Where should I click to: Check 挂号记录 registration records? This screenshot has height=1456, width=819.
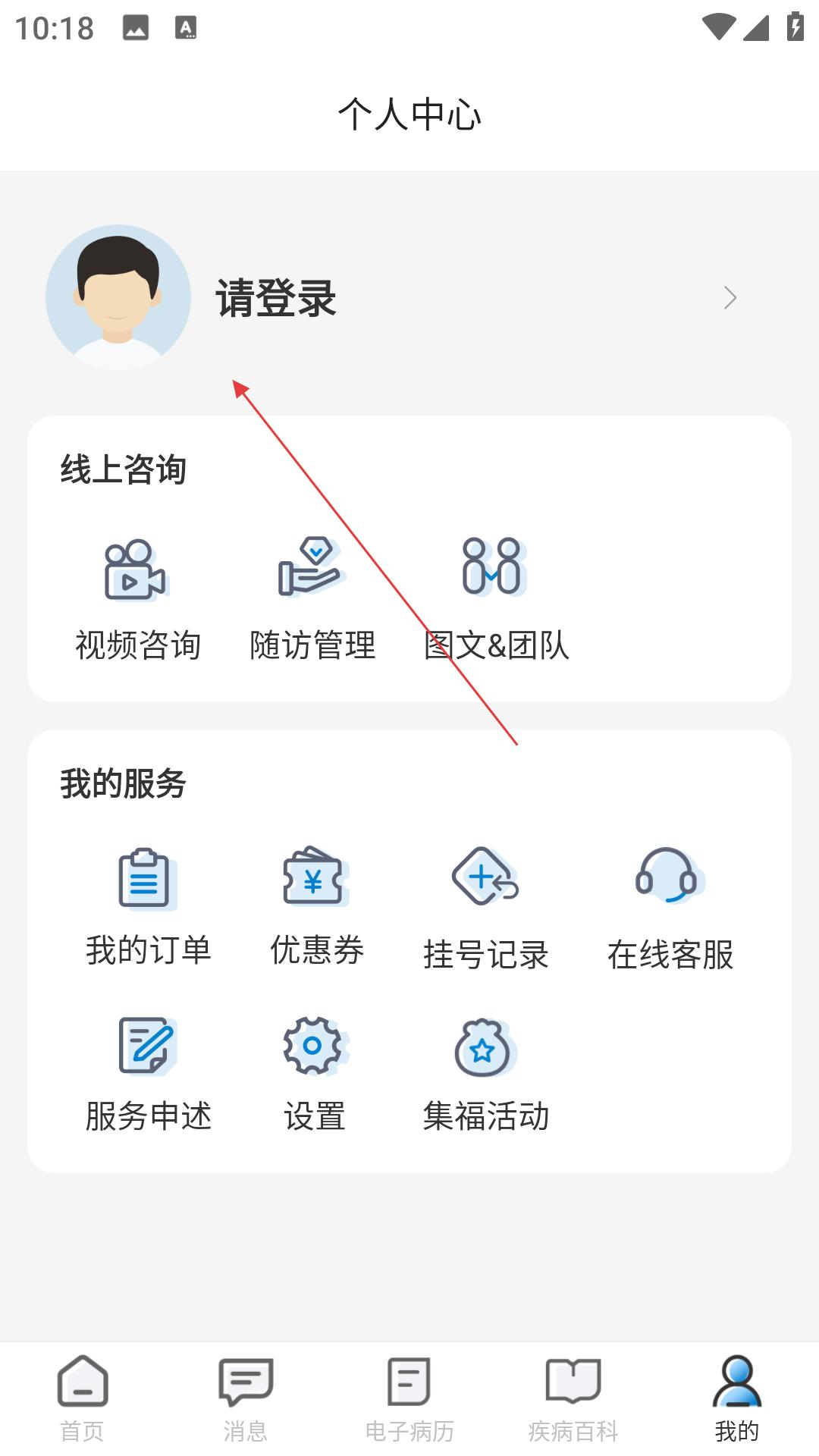point(485,908)
